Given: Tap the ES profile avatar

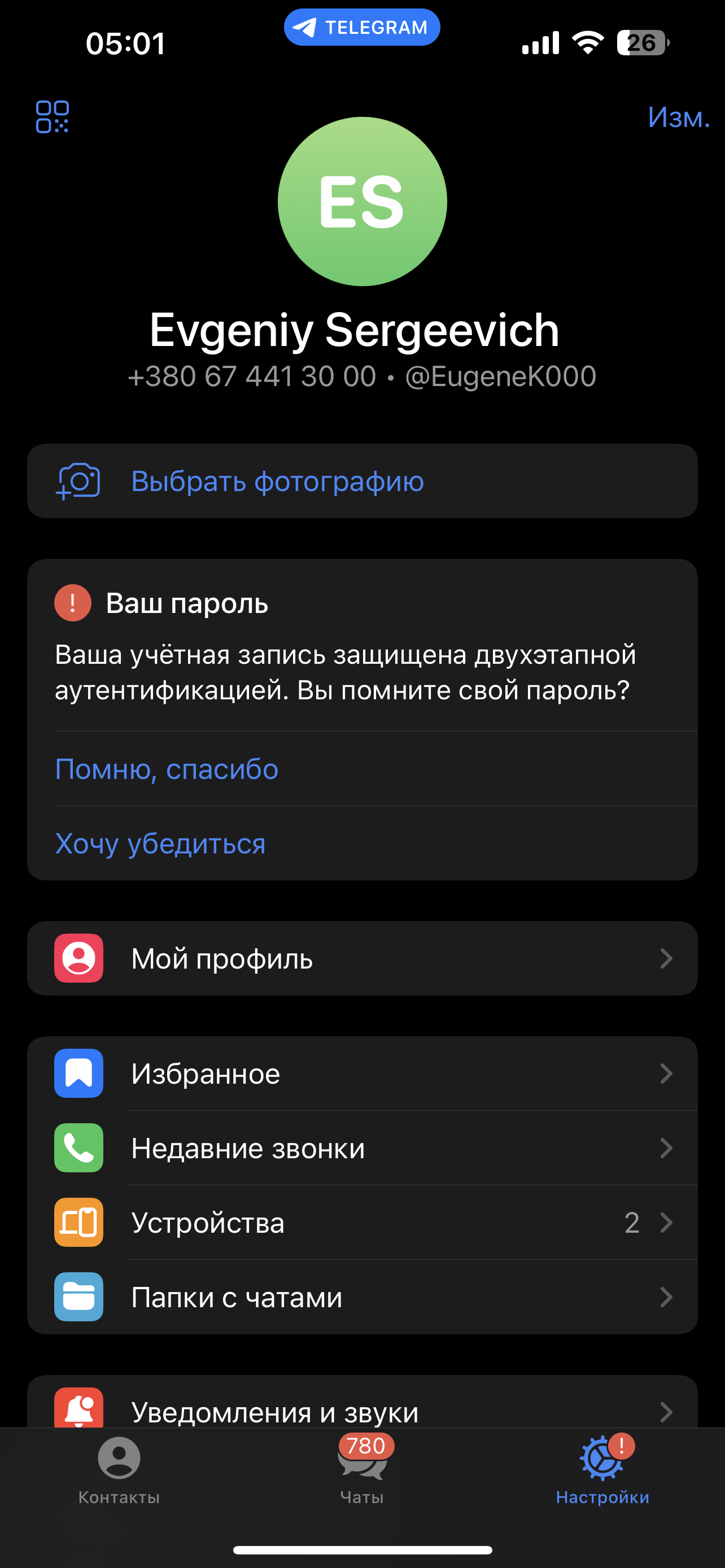Looking at the screenshot, I should 362,202.
